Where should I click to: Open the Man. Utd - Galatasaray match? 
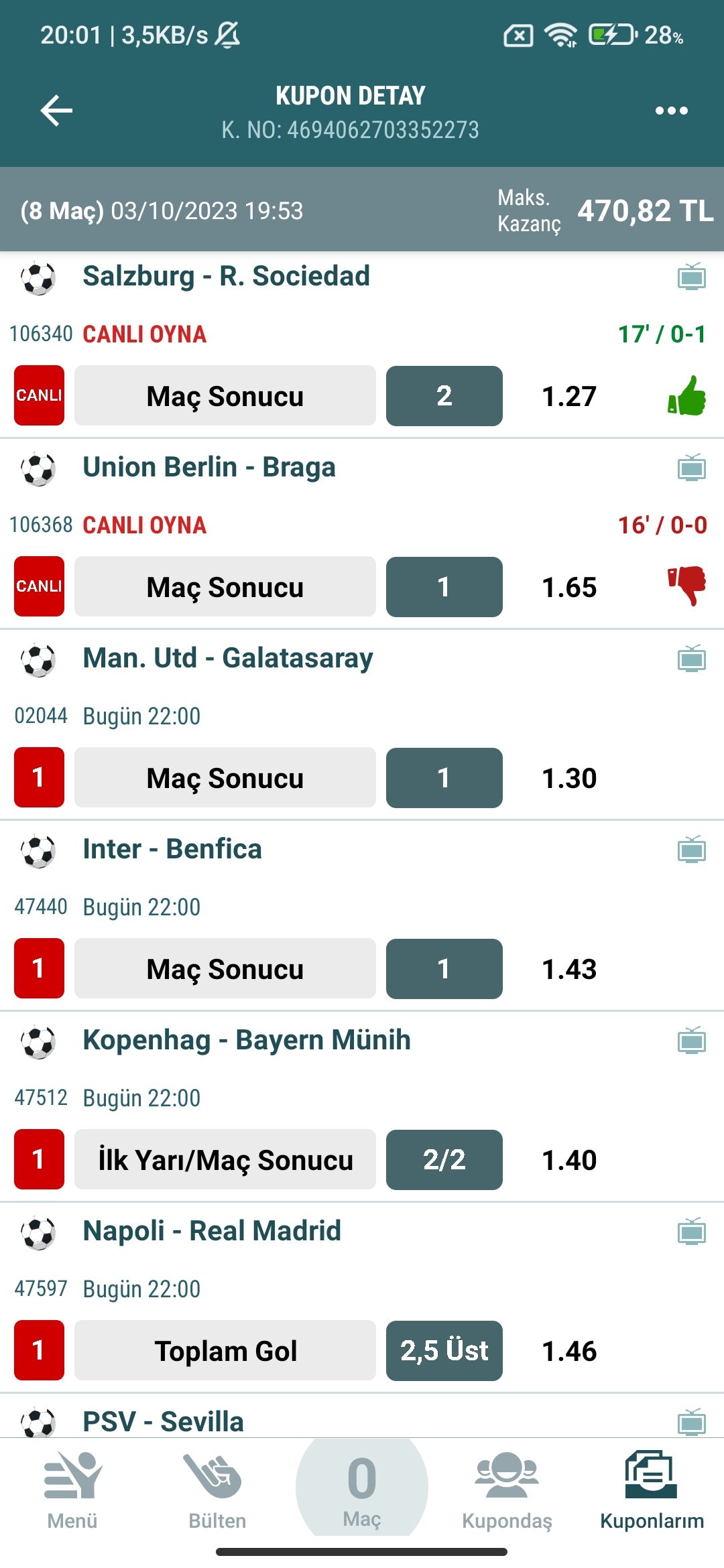coord(227,658)
